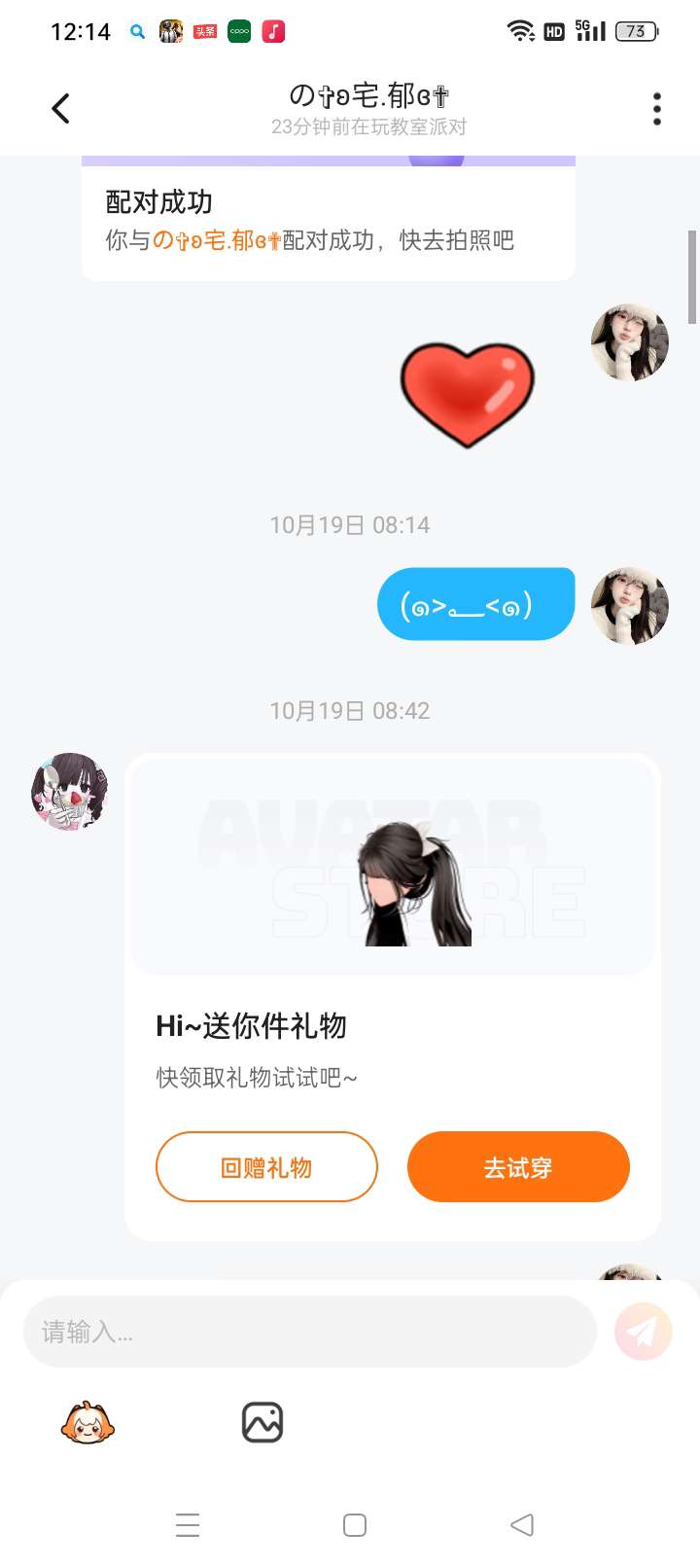View my avatar next to the kaomoji message

pyautogui.click(x=630, y=605)
